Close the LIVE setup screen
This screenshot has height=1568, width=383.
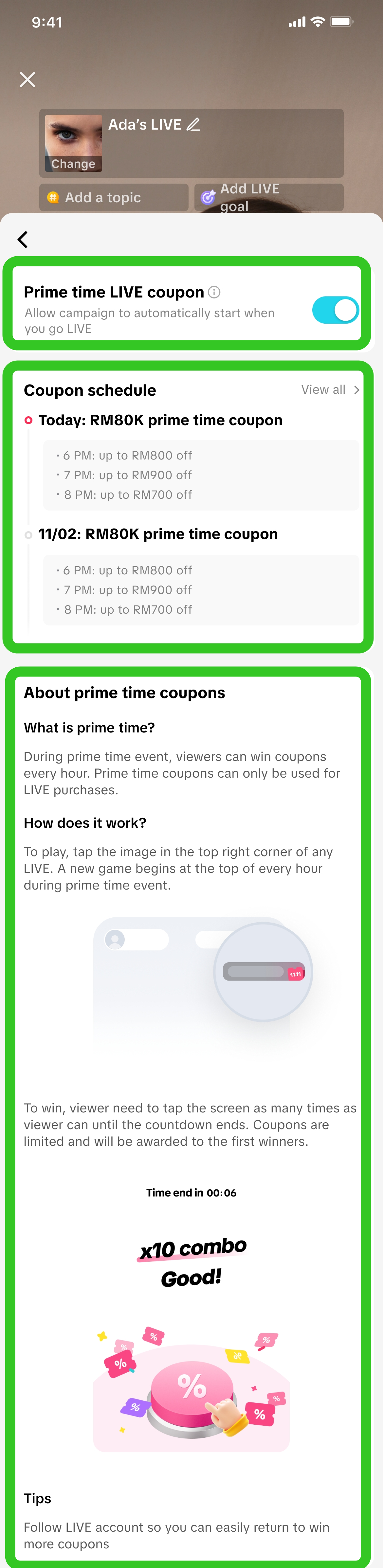coord(27,79)
